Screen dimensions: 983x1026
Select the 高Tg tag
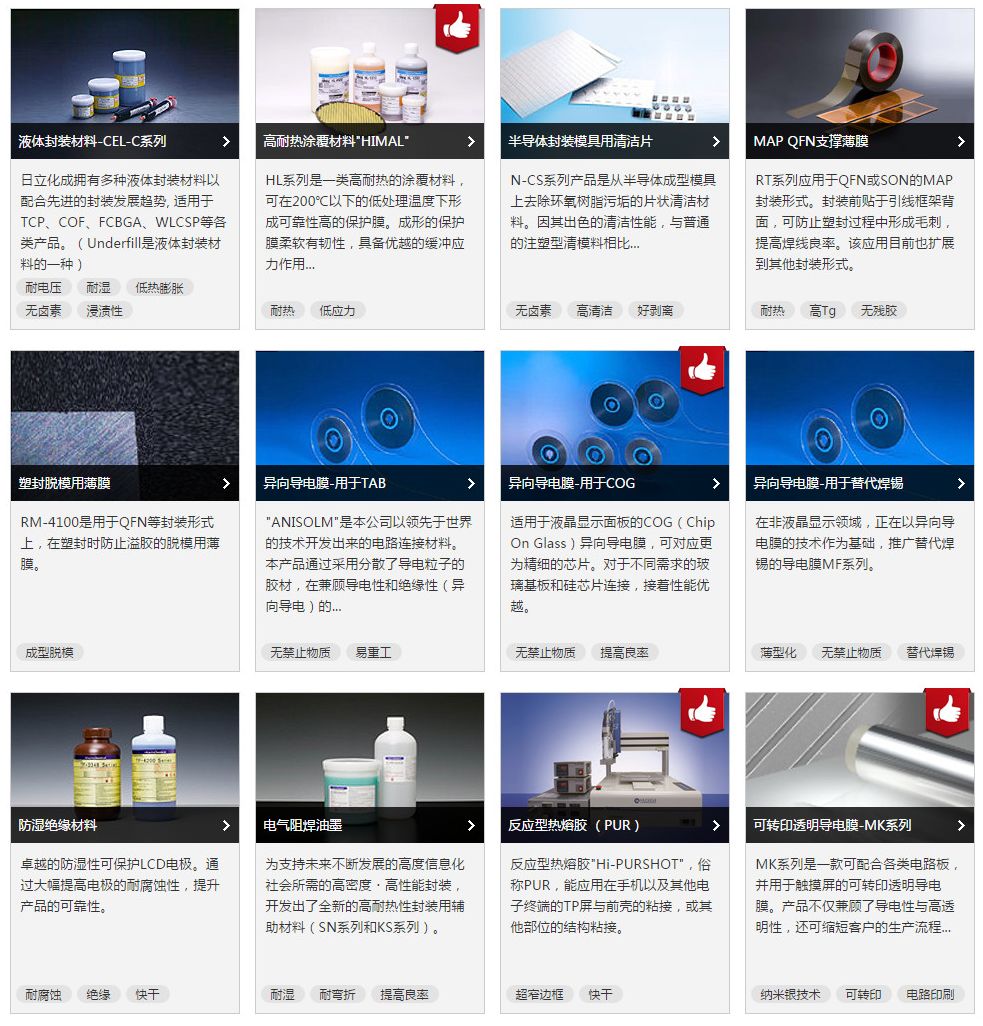(x=822, y=311)
